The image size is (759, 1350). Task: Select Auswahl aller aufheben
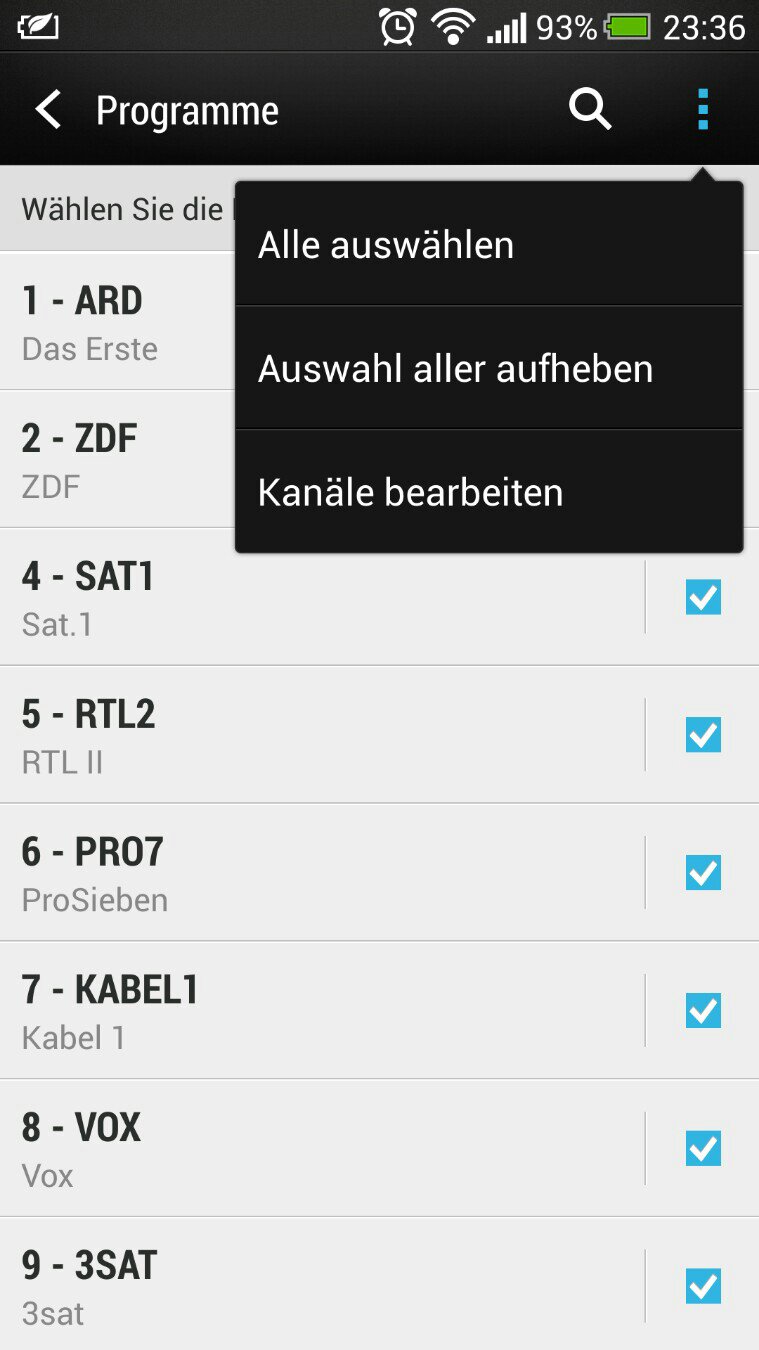pos(489,369)
